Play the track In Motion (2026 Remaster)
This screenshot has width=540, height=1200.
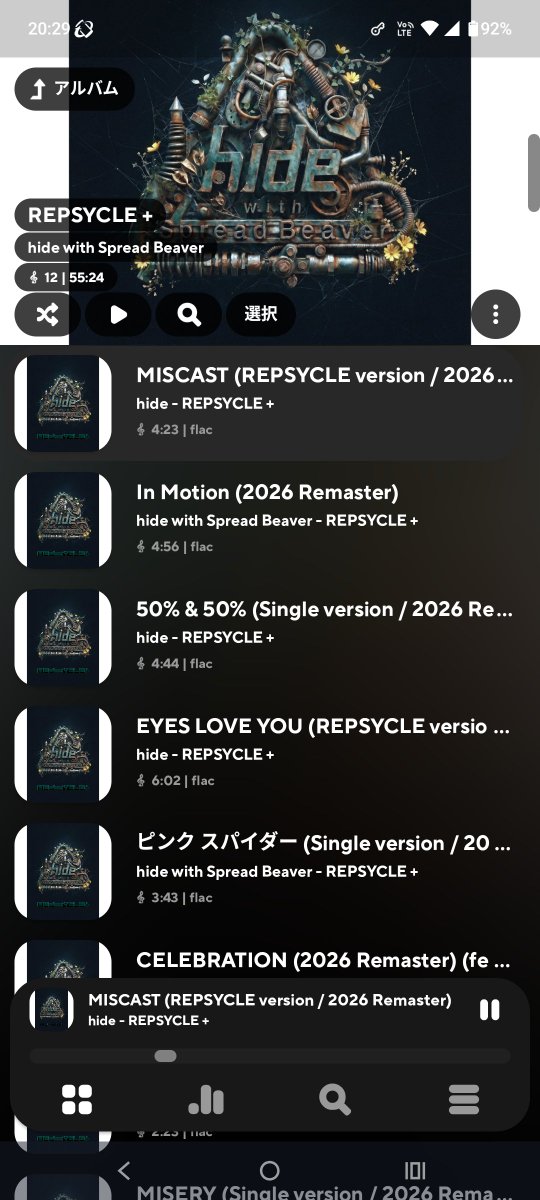pyautogui.click(x=270, y=519)
